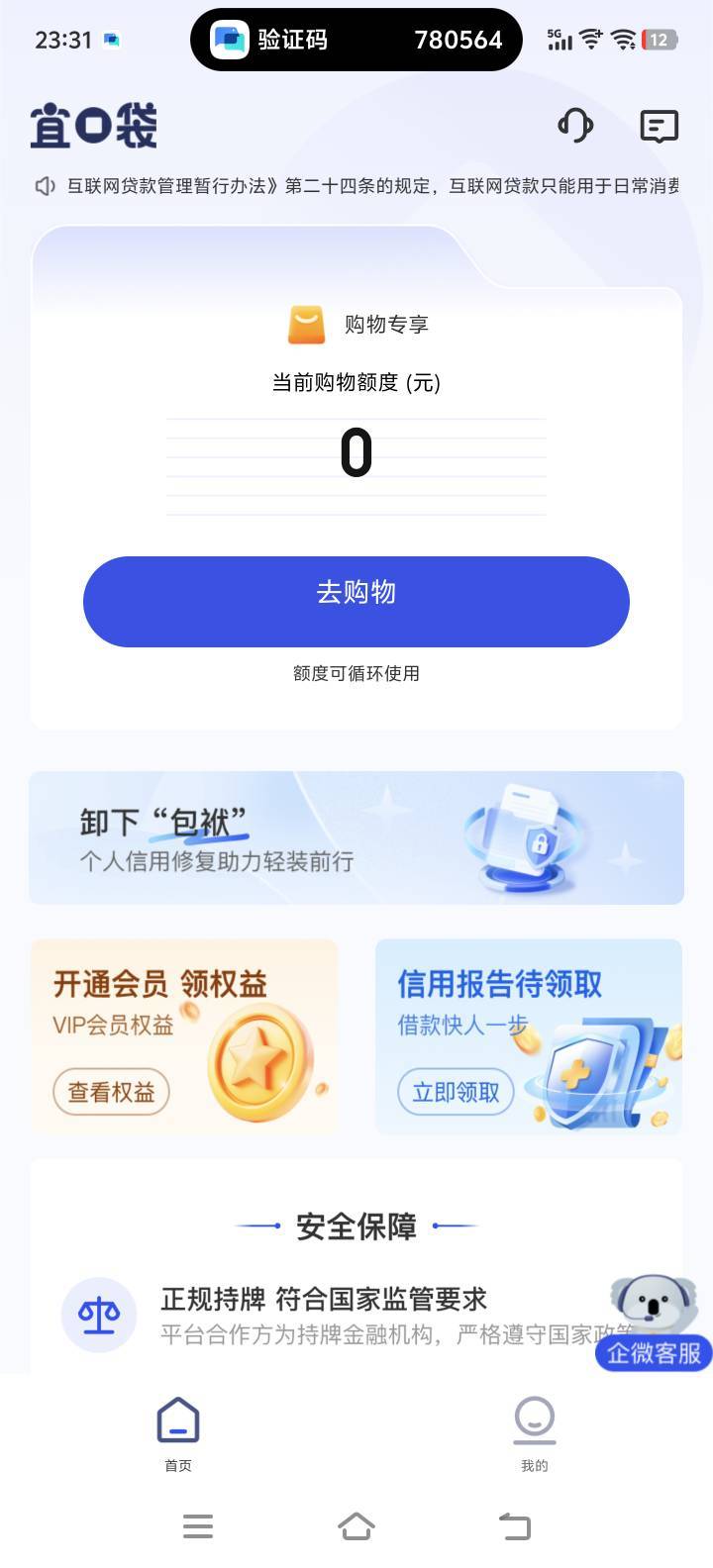This screenshot has width=713, height=1568.
Task: Switch to the 我的 tab
Action: (x=534, y=1433)
